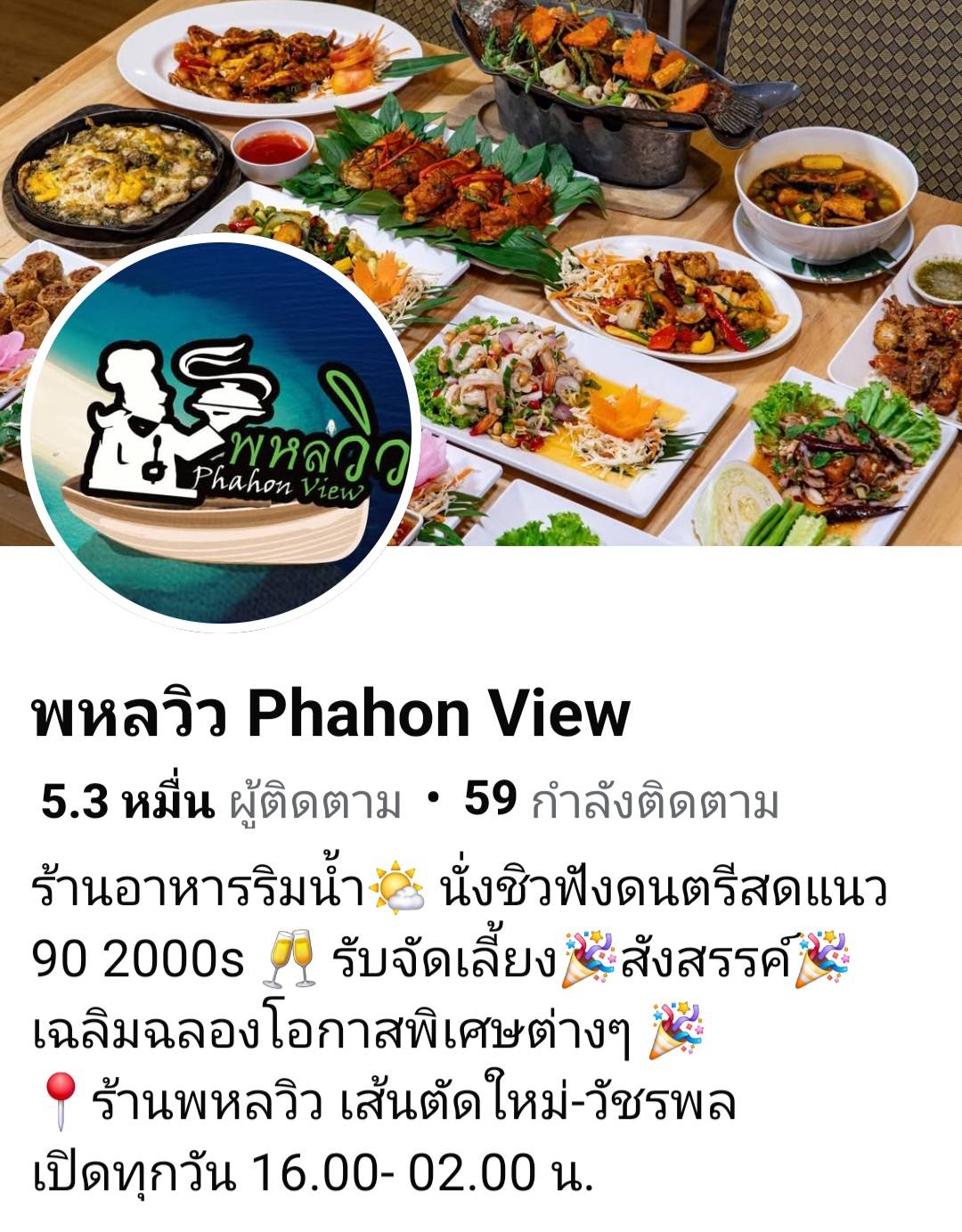Open the 5.3 หมื่น ผู้ติดตาม followers list
This screenshot has width=962, height=1232.
point(221,802)
